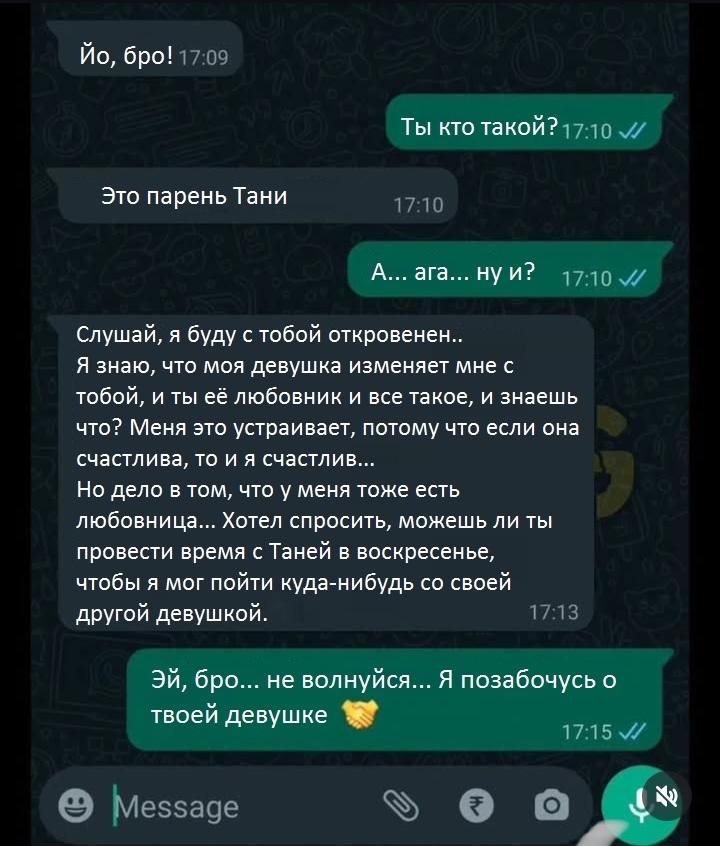Open the attachment paperclip

pos(400,804)
